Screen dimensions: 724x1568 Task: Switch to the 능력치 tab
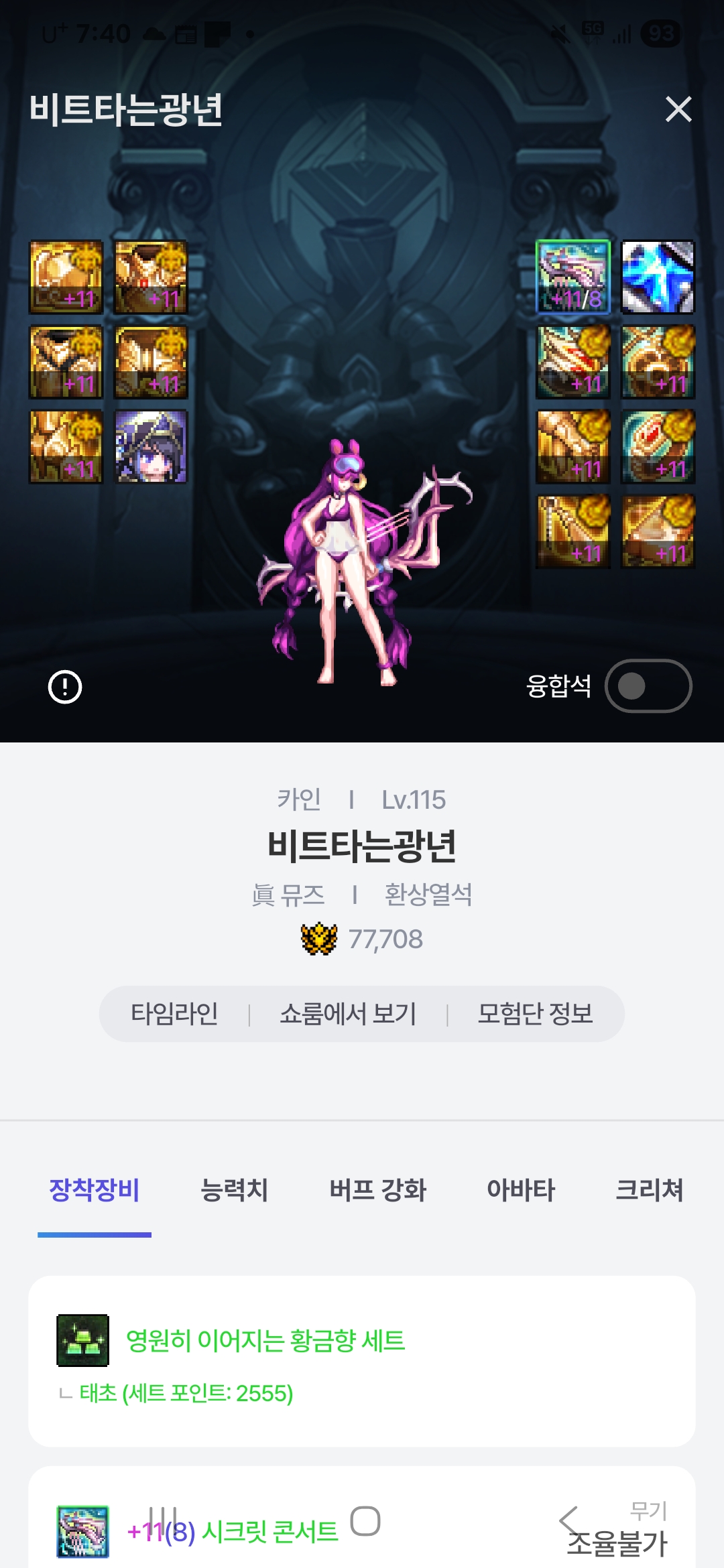[234, 1190]
